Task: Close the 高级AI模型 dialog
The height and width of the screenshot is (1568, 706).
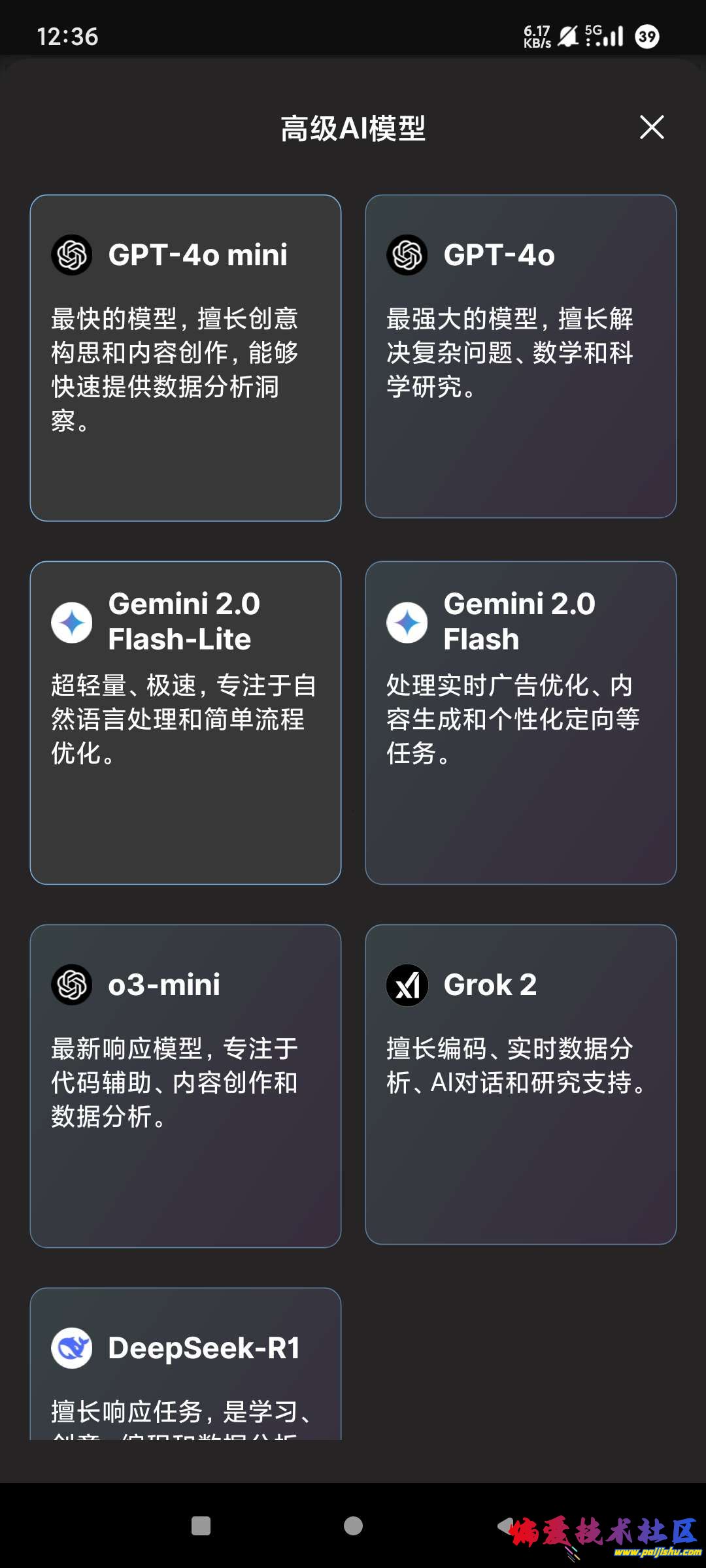Action: [x=652, y=127]
